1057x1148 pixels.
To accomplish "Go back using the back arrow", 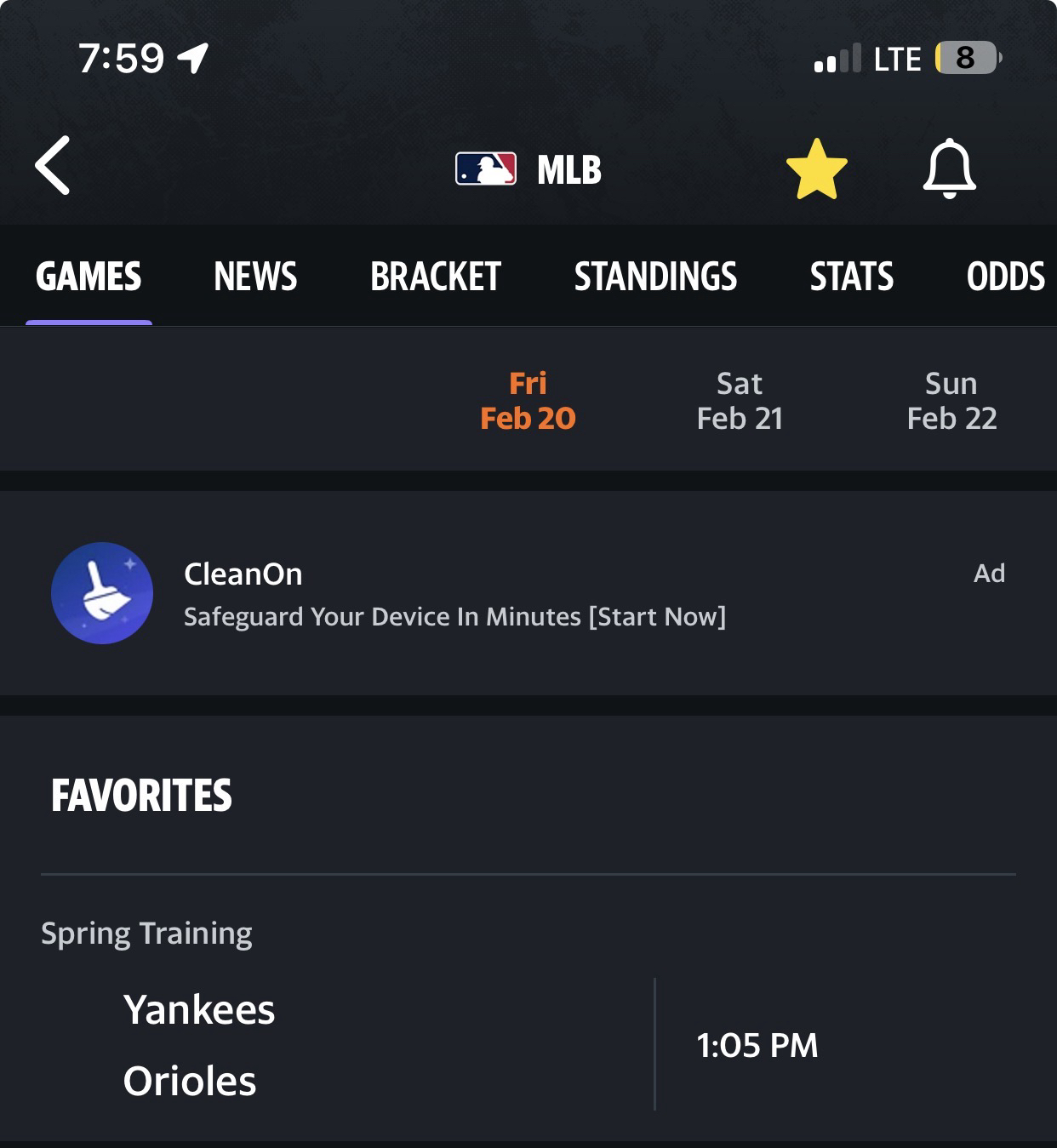I will (53, 166).
